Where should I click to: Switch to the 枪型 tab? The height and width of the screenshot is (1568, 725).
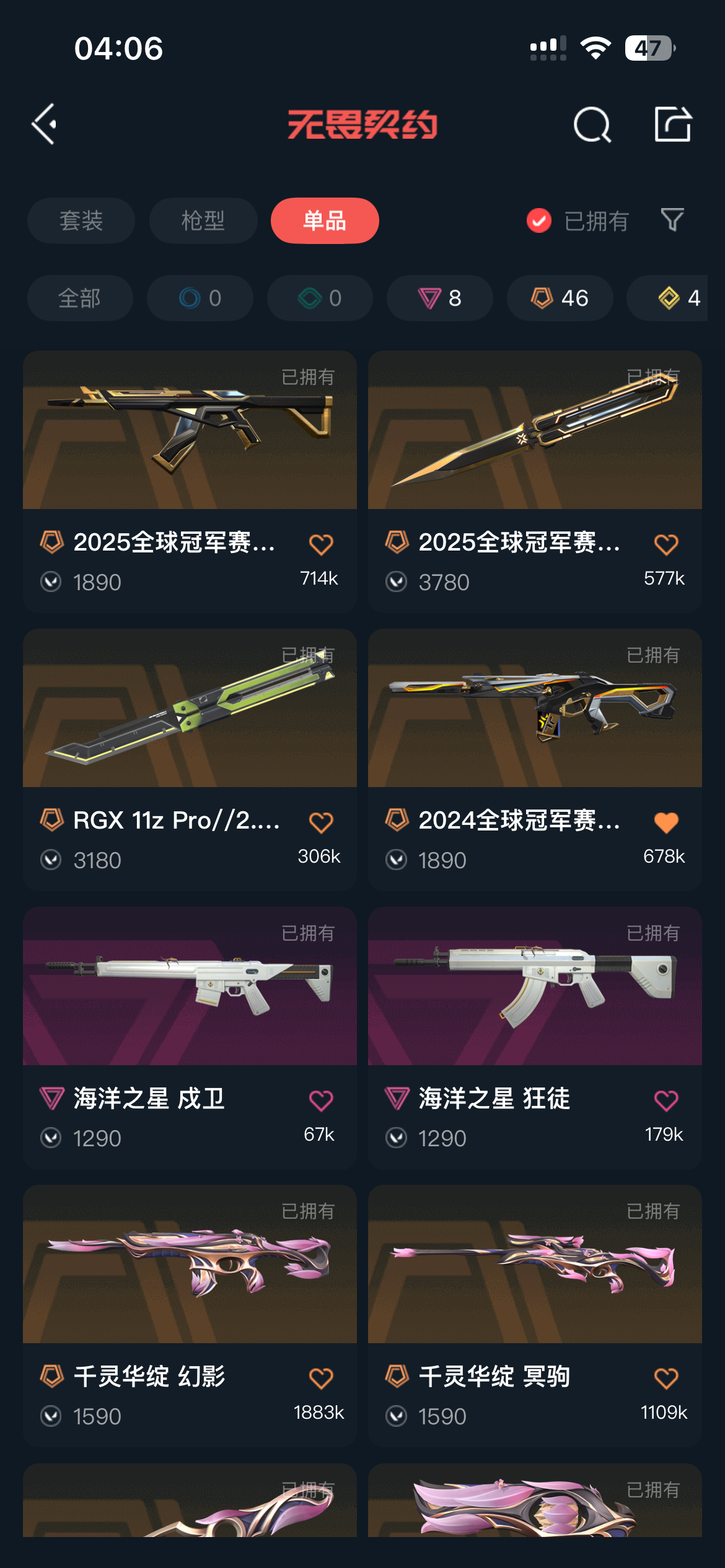(203, 220)
